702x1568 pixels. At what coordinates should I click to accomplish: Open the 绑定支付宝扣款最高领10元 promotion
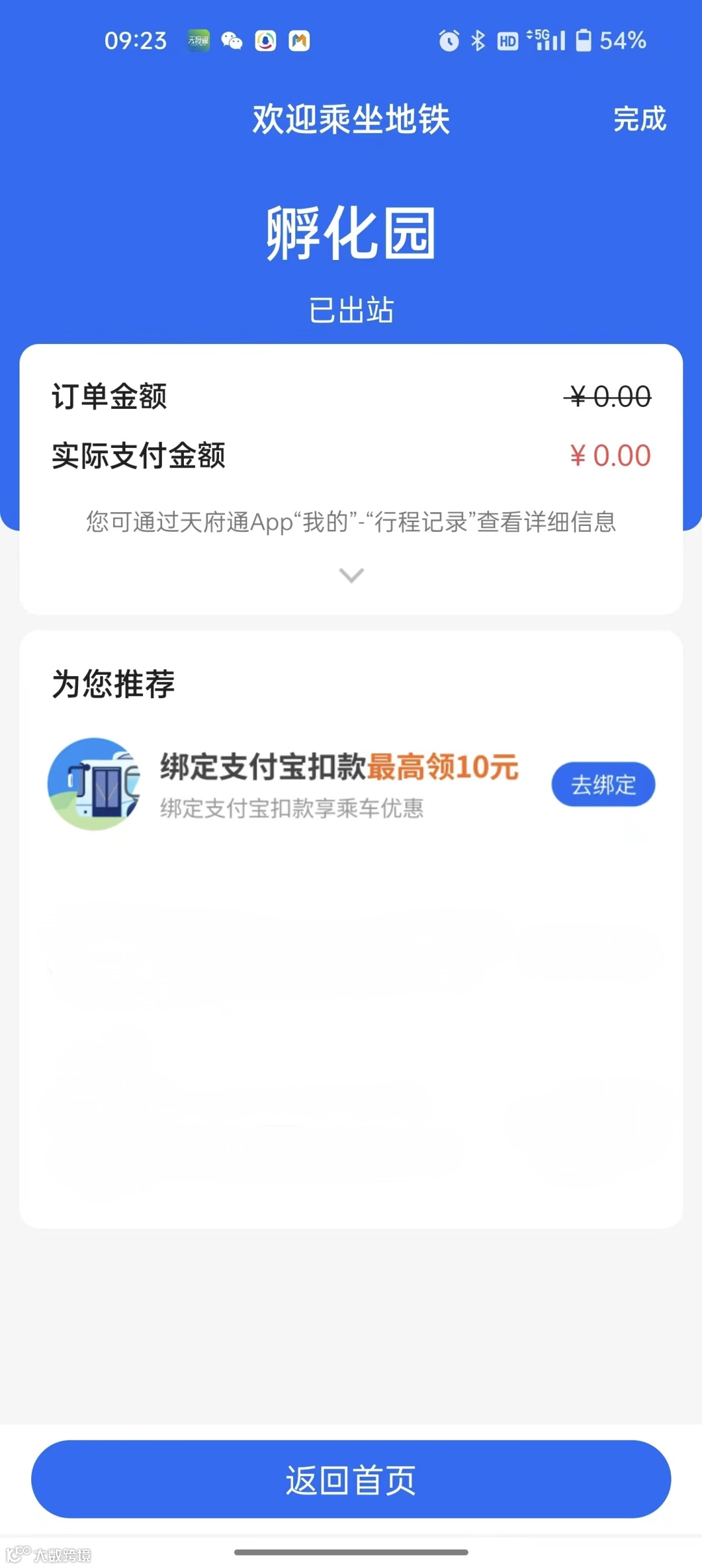click(x=338, y=769)
